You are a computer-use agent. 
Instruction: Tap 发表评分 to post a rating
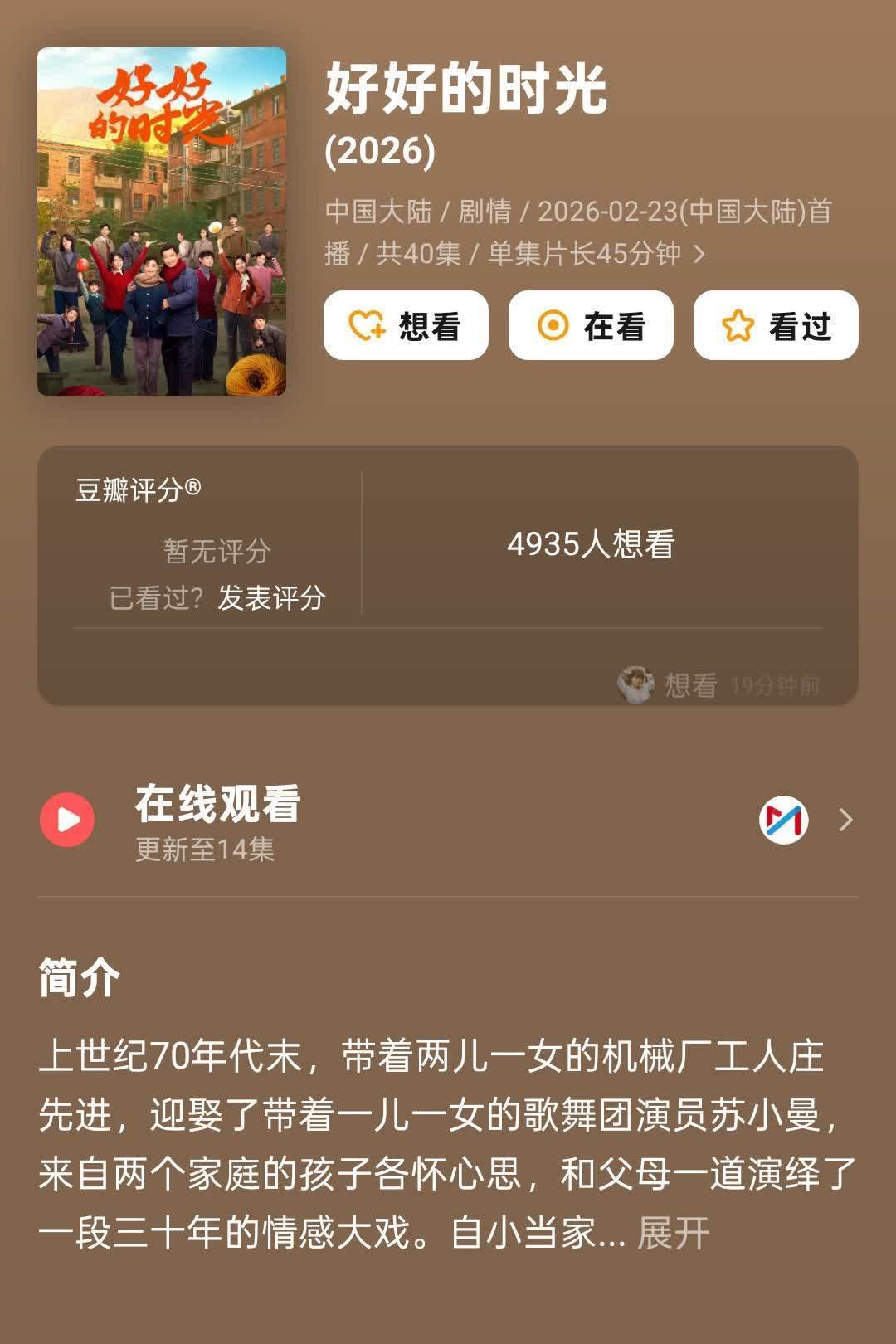click(x=271, y=597)
